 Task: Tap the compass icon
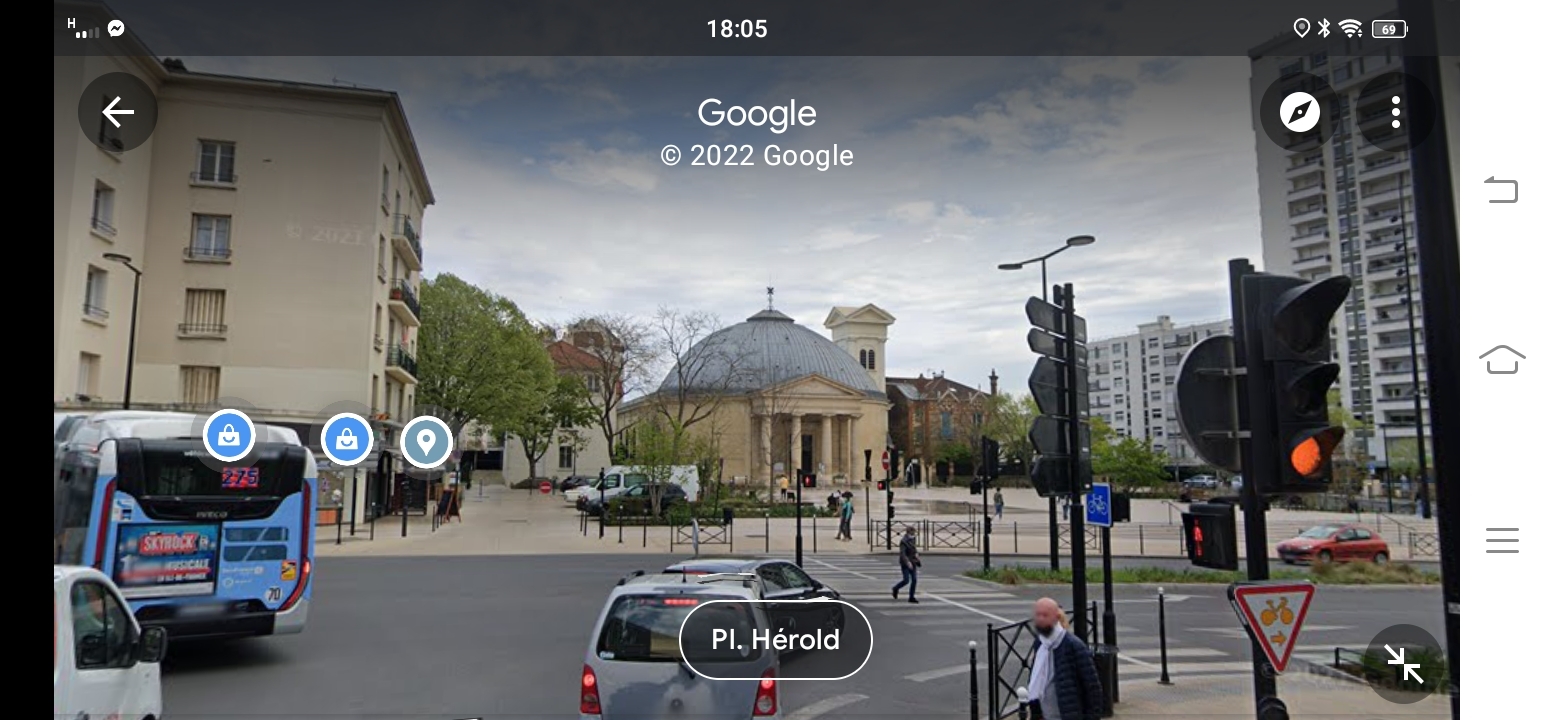coord(1299,112)
